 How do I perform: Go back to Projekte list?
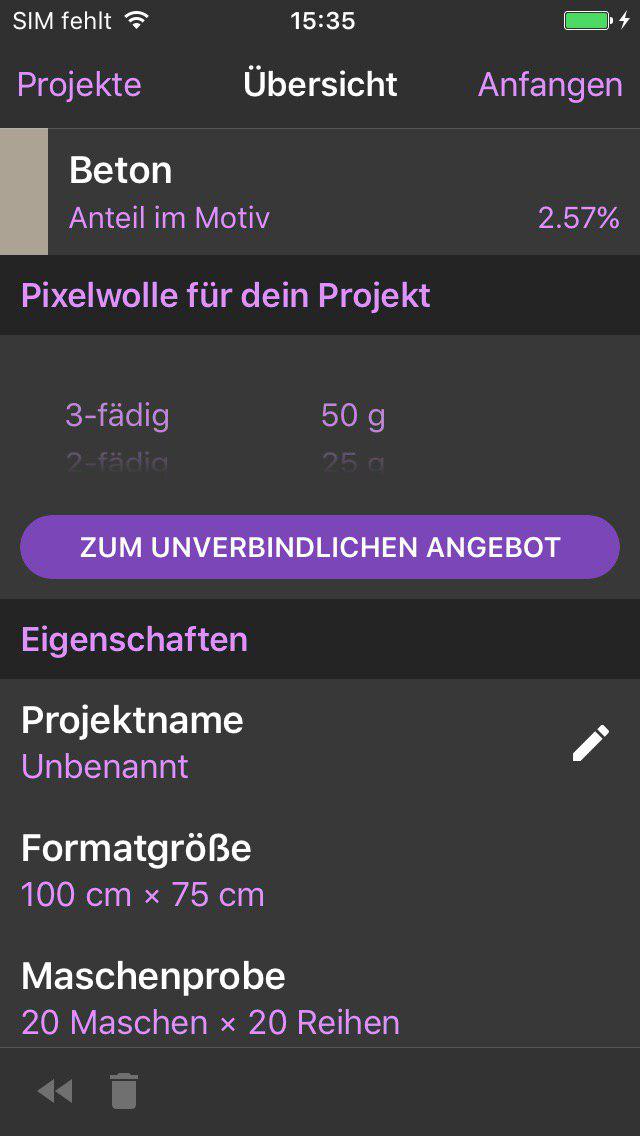79,85
